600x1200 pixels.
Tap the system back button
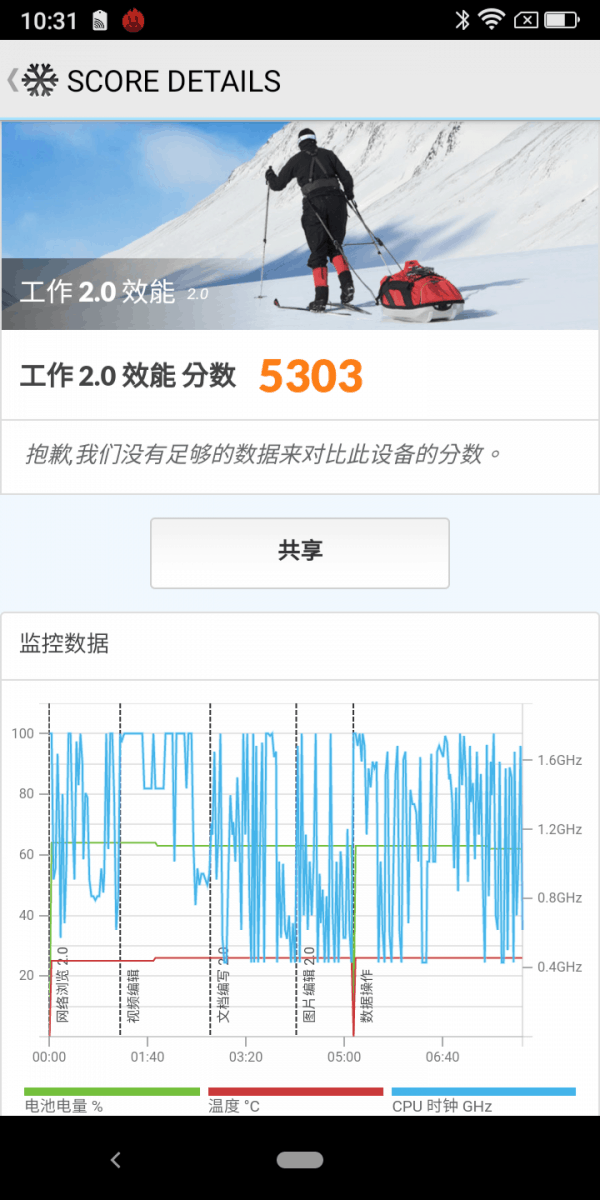[115, 1160]
